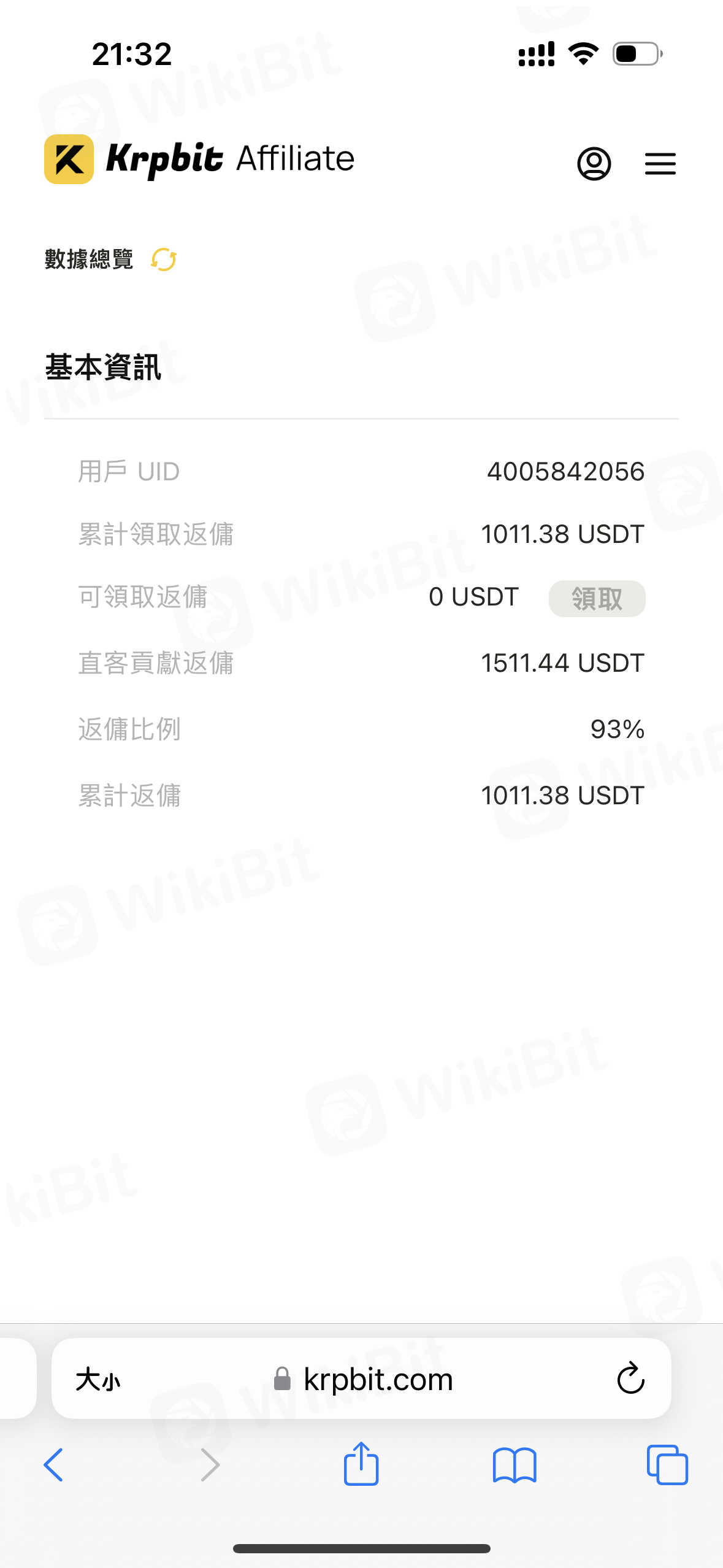The height and width of the screenshot is (1568, 723).
Task: Show open Safari tabs
Action: pyautogui.click(x=667, y=1465)
